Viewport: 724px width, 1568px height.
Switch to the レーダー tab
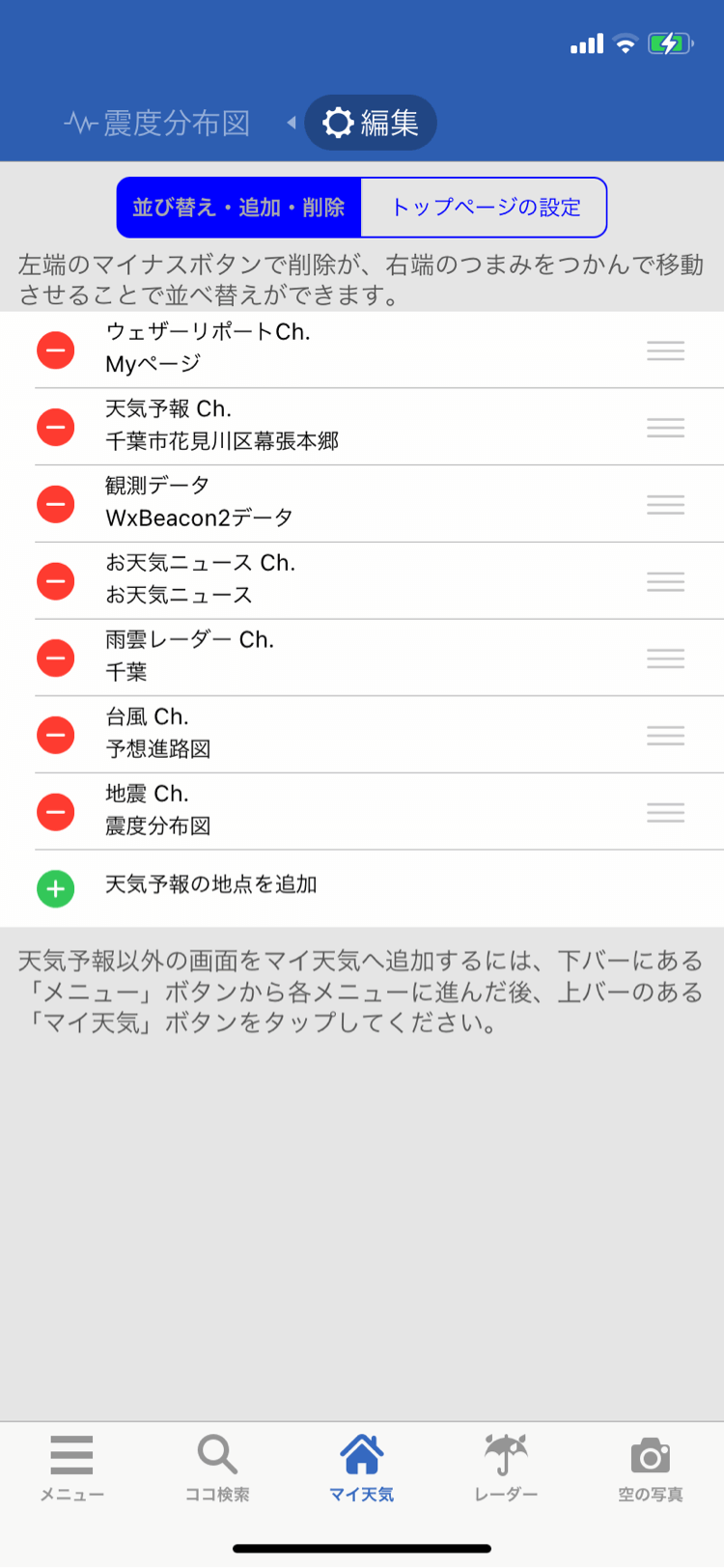pyautogui.click(x=506, y=1468)
